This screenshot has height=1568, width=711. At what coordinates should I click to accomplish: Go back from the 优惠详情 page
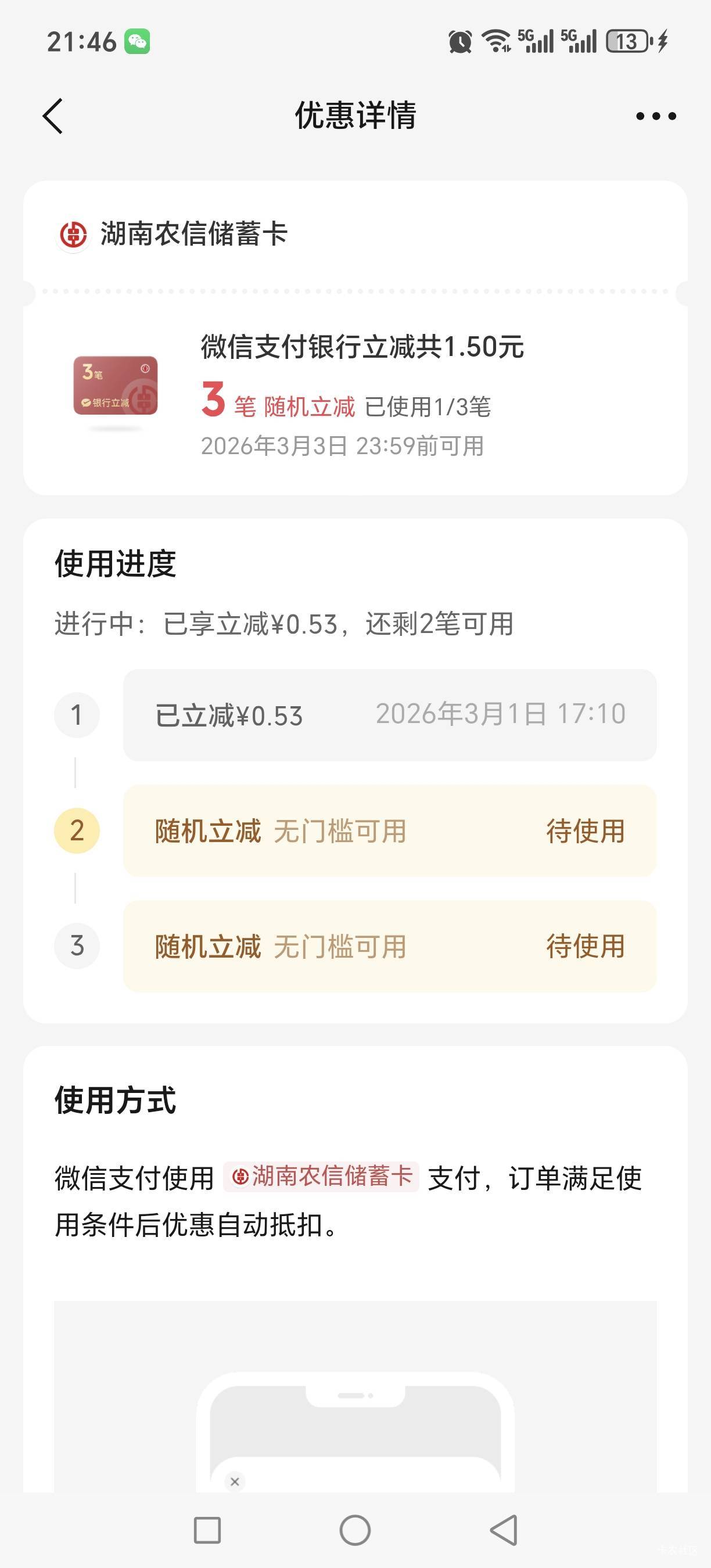tap(53, 116)
